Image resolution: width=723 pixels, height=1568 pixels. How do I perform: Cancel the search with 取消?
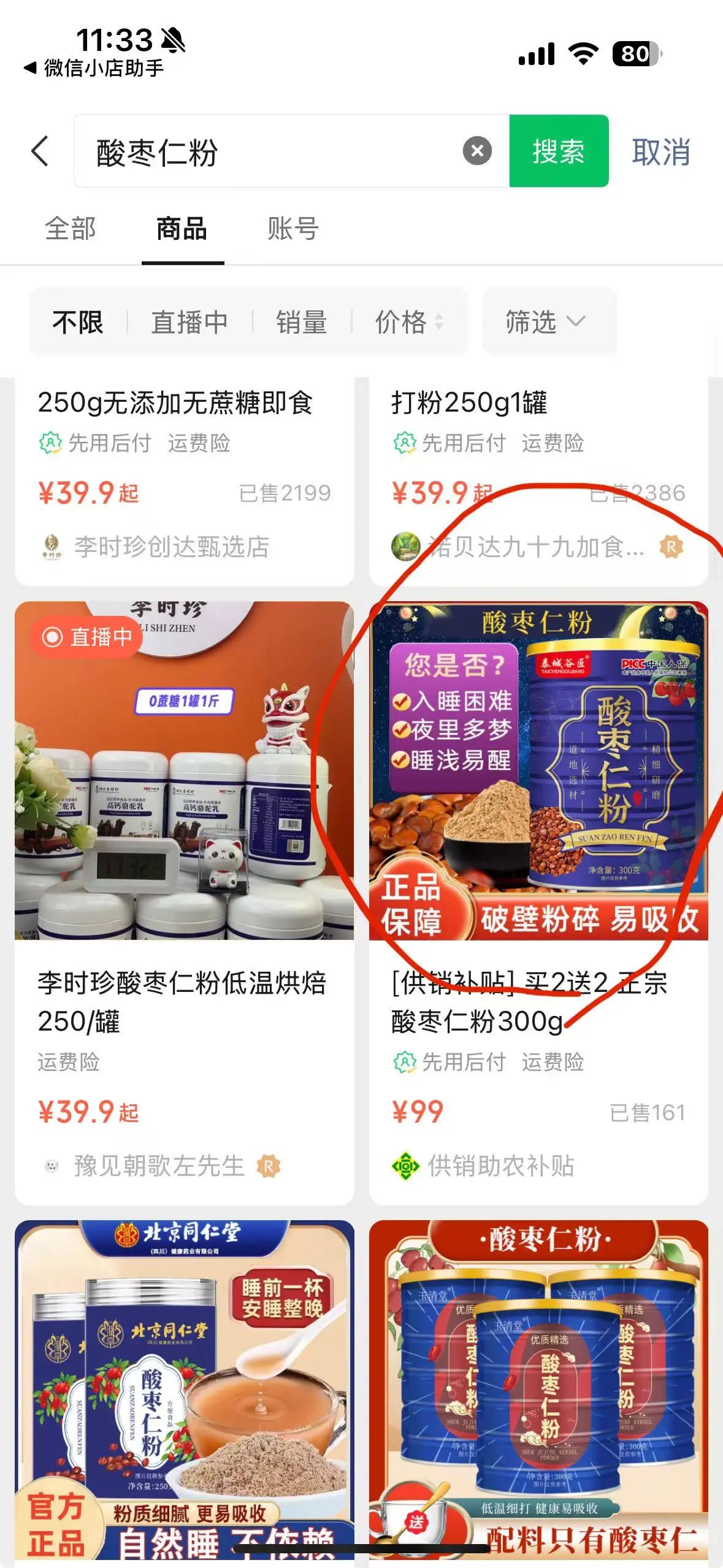click(x=661, y=152)
